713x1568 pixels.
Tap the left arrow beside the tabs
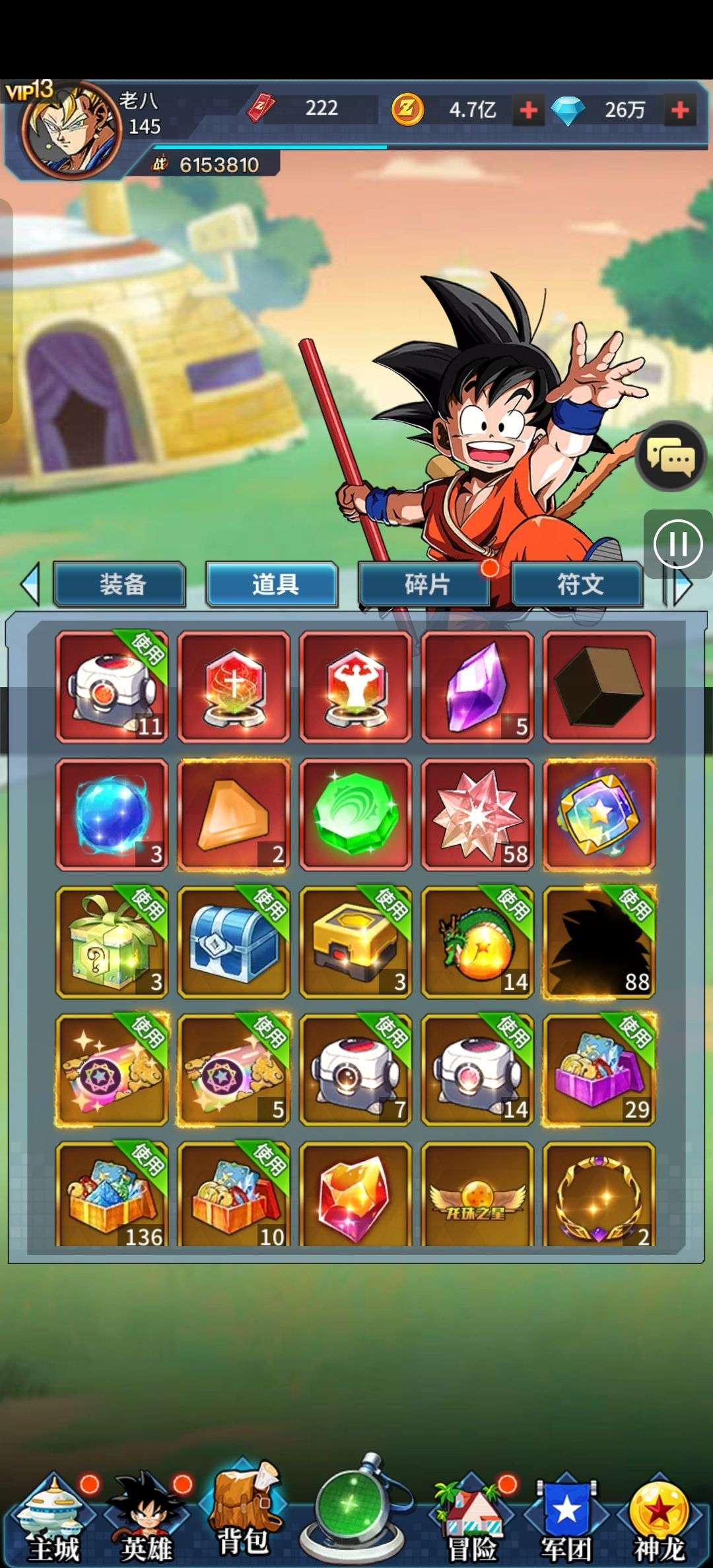30,583
